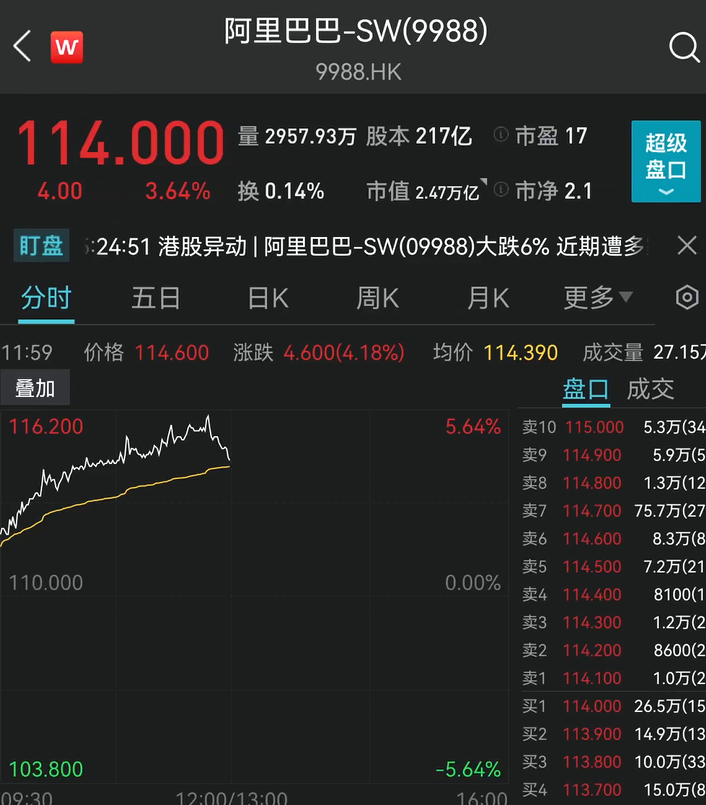The width and height of the screenshot is (706, 805).
Task: Dismiss the 盯盘 news ticker
Action: pos(687,245)
